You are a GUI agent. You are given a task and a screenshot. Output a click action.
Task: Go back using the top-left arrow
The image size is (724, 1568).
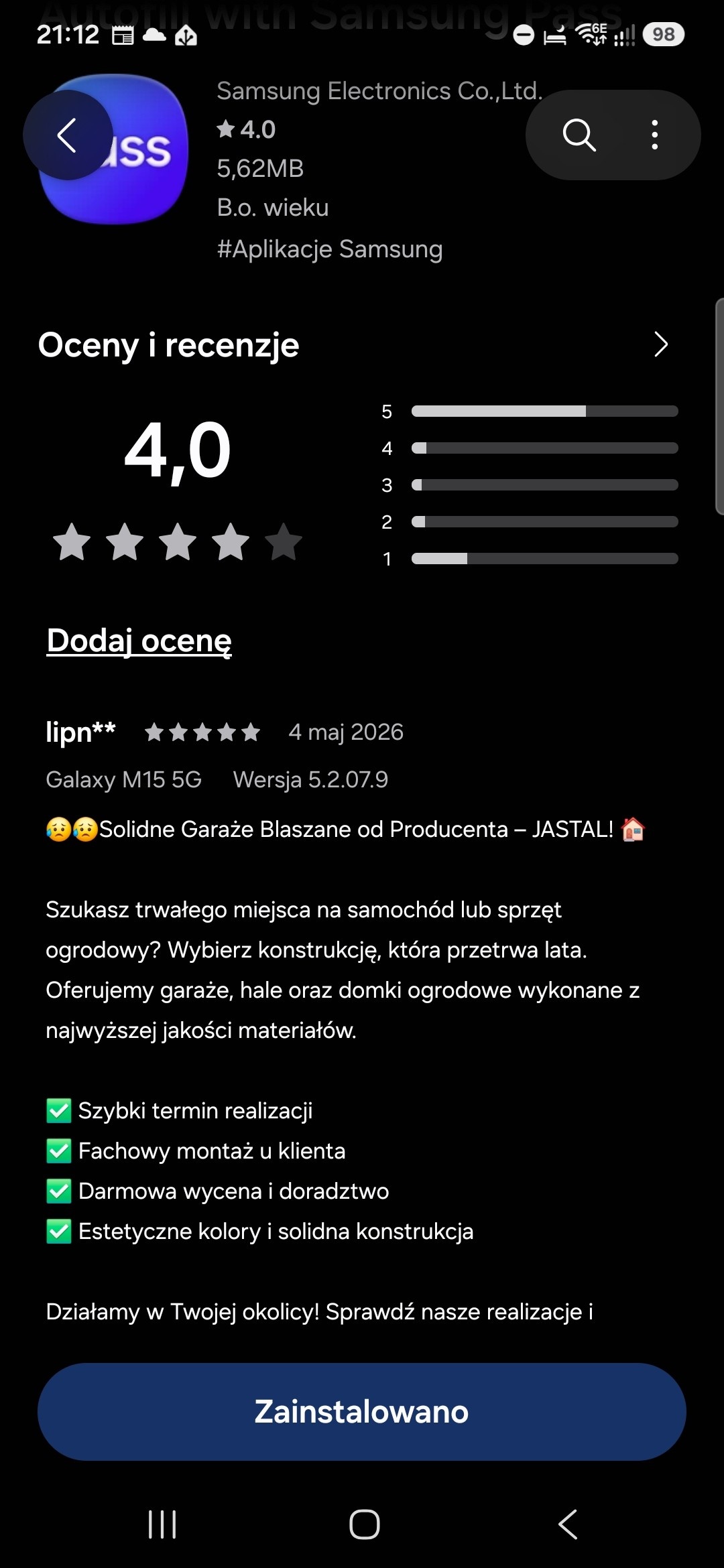point(68,135)
